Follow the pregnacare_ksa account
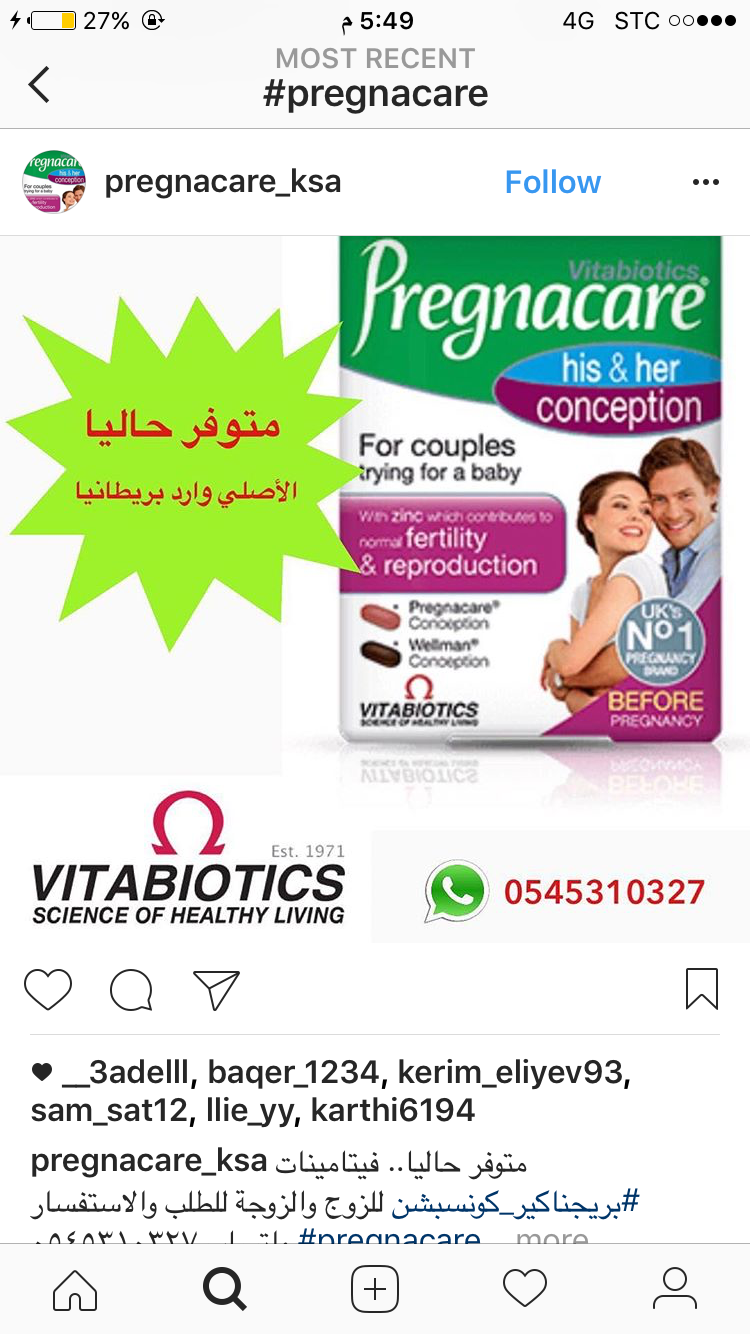This screenshot has height=1334, width=750. (552, 182)
